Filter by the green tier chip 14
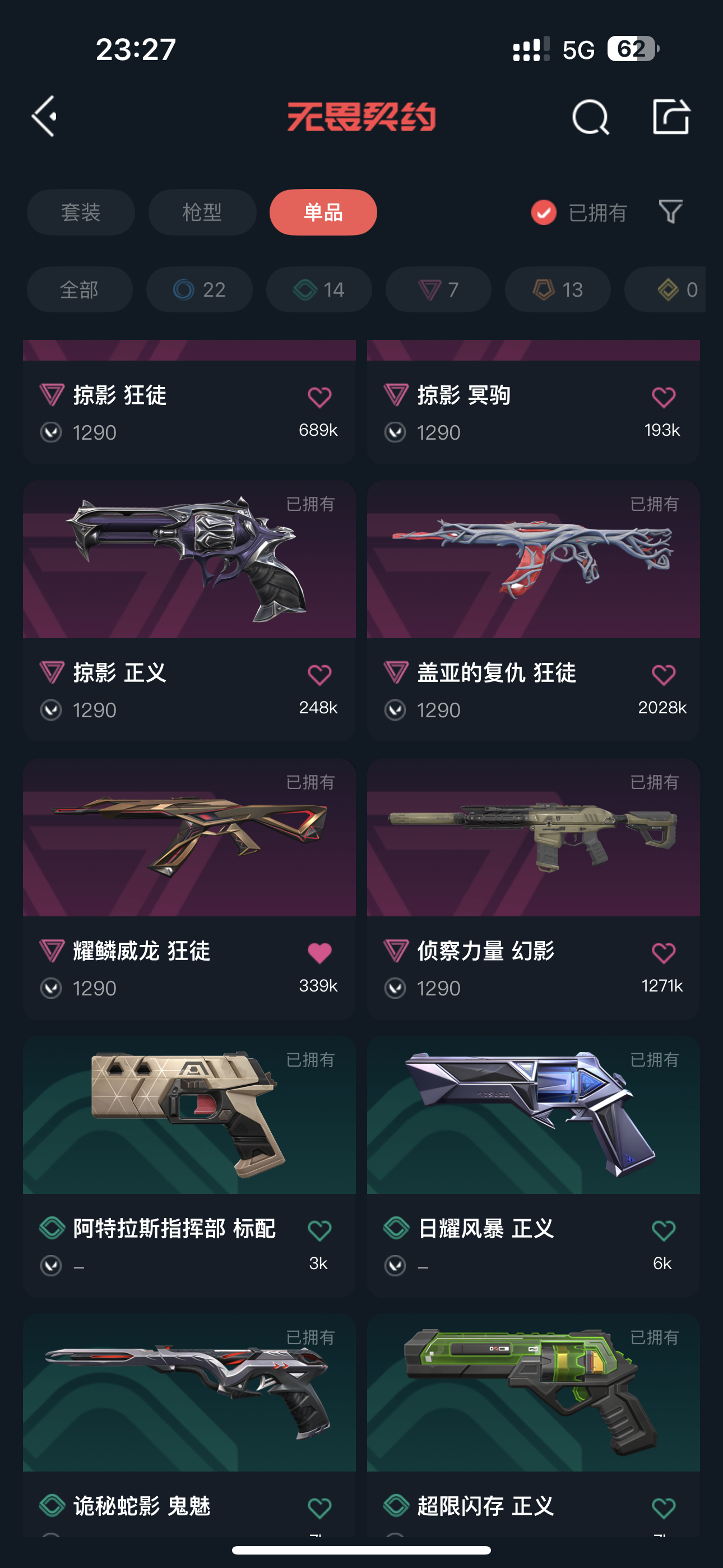The image size is (723, 1568). [319, 290]
